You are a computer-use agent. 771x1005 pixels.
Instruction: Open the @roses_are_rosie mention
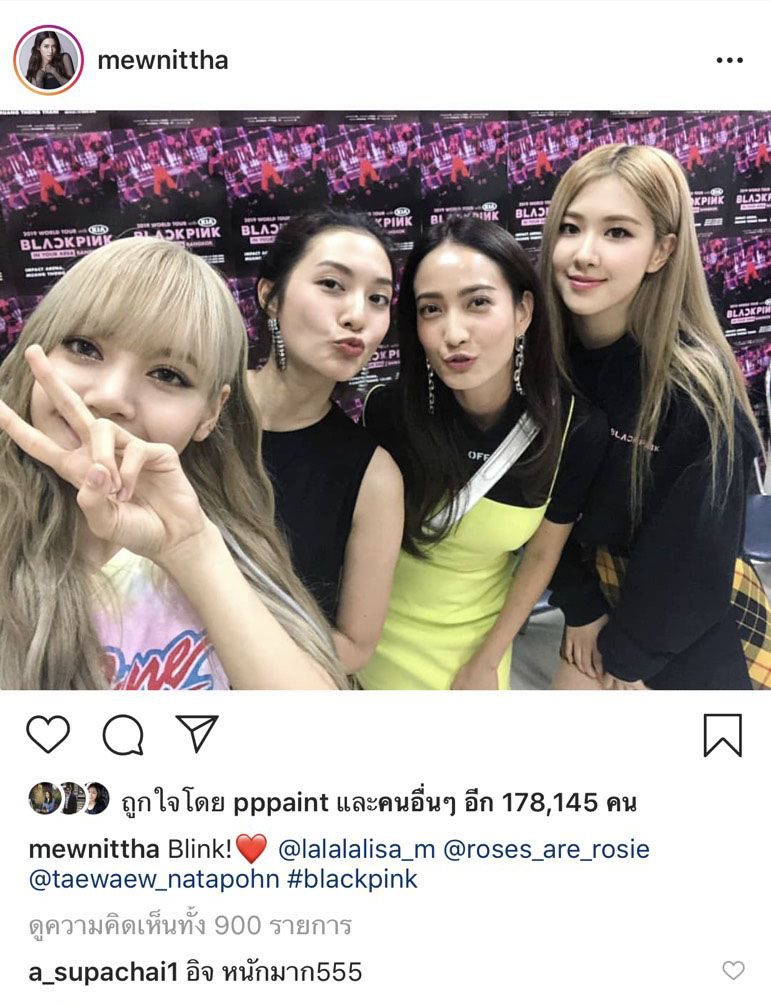point(546,850)
